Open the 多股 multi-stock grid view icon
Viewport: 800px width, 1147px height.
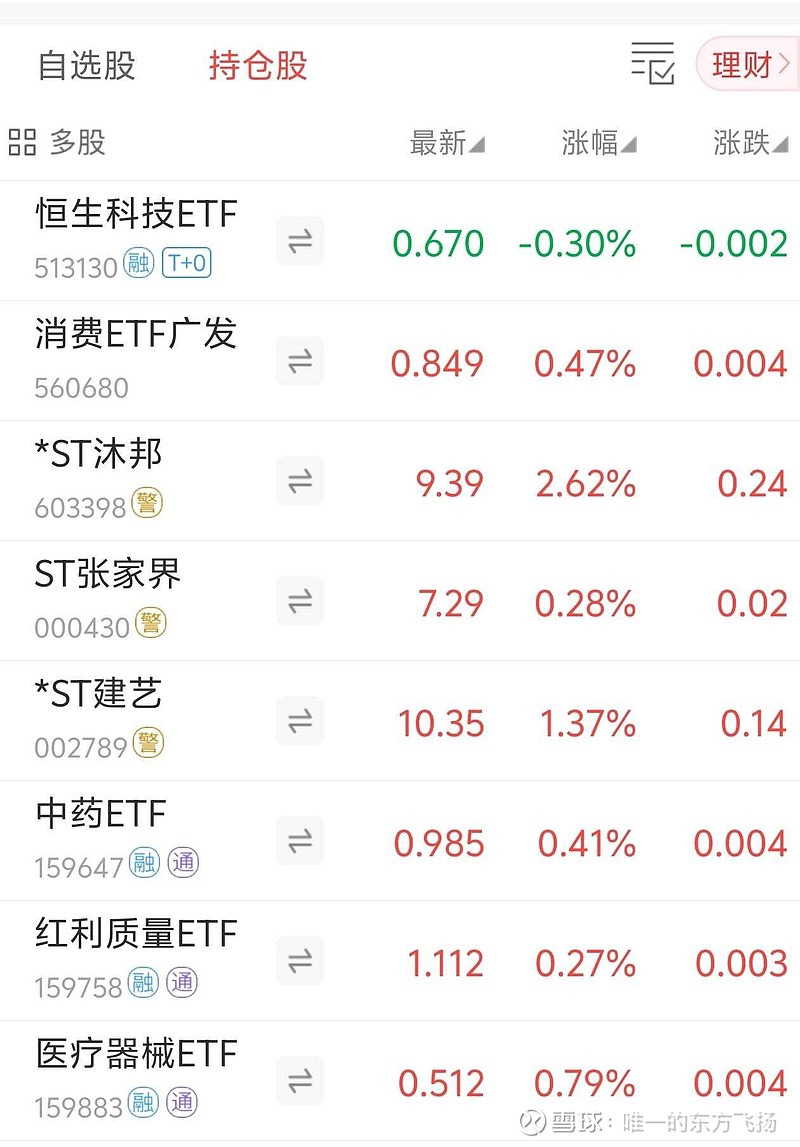(20, 143)
